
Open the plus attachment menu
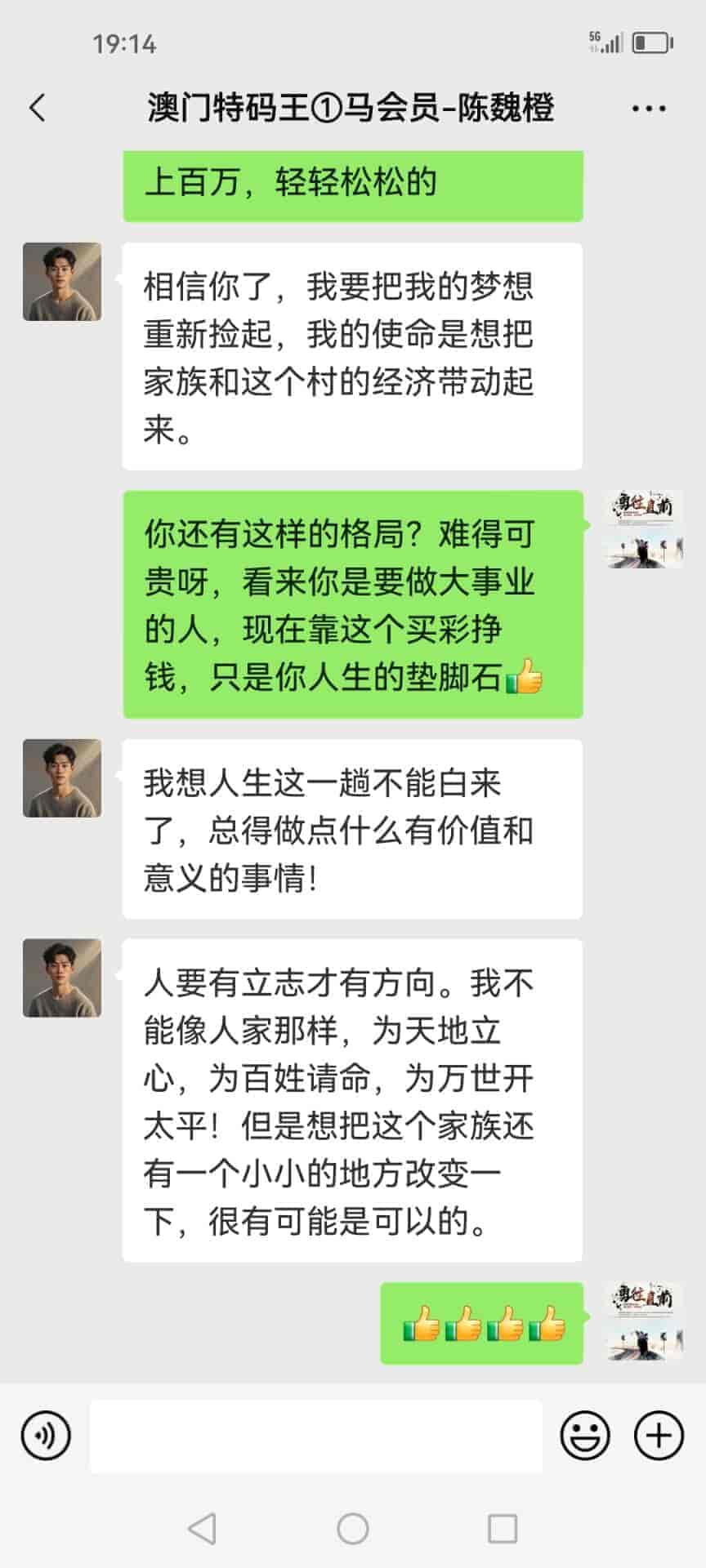click(659, 1435)
